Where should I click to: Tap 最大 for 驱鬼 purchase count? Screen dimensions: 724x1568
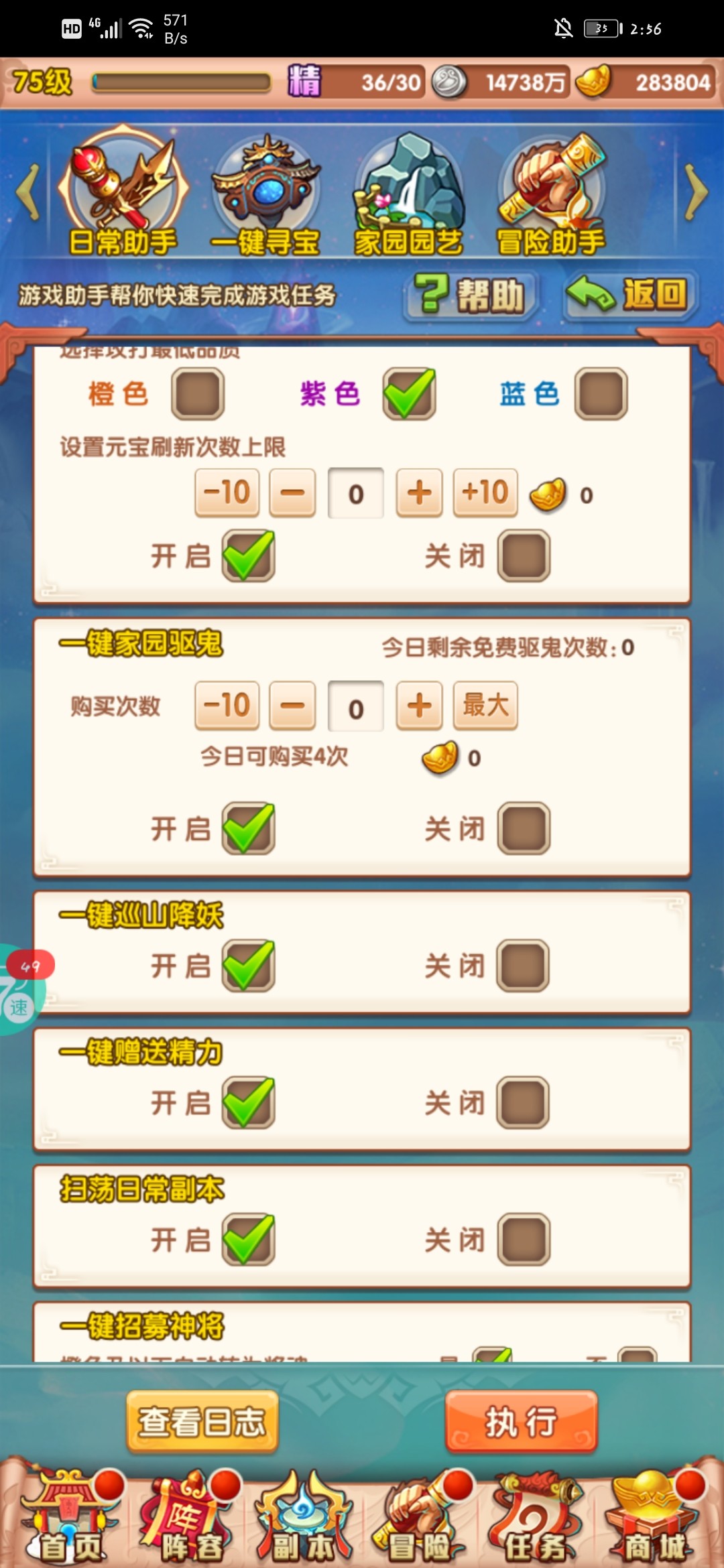coord(485,706)
